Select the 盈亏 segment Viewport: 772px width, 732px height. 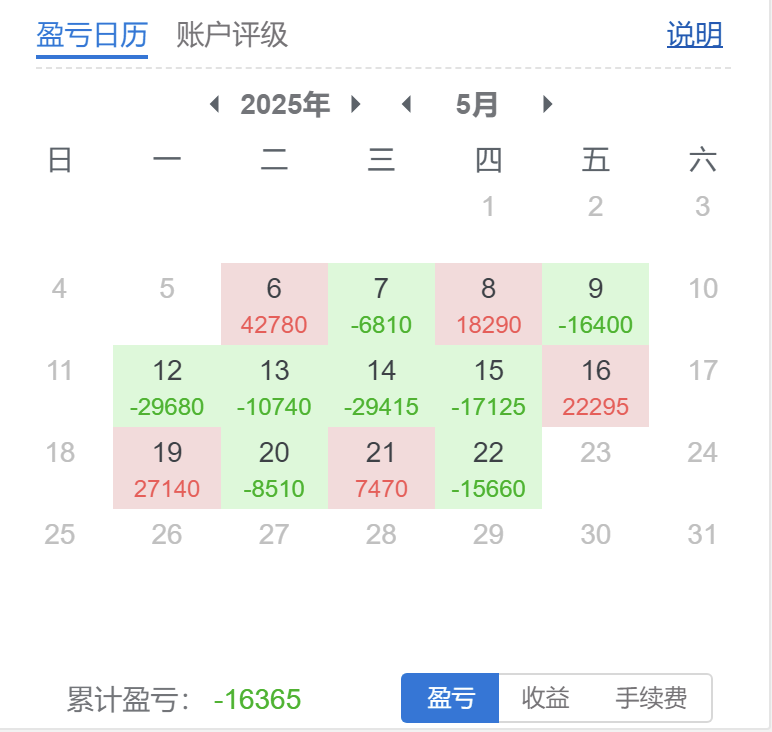coord(450,698)
